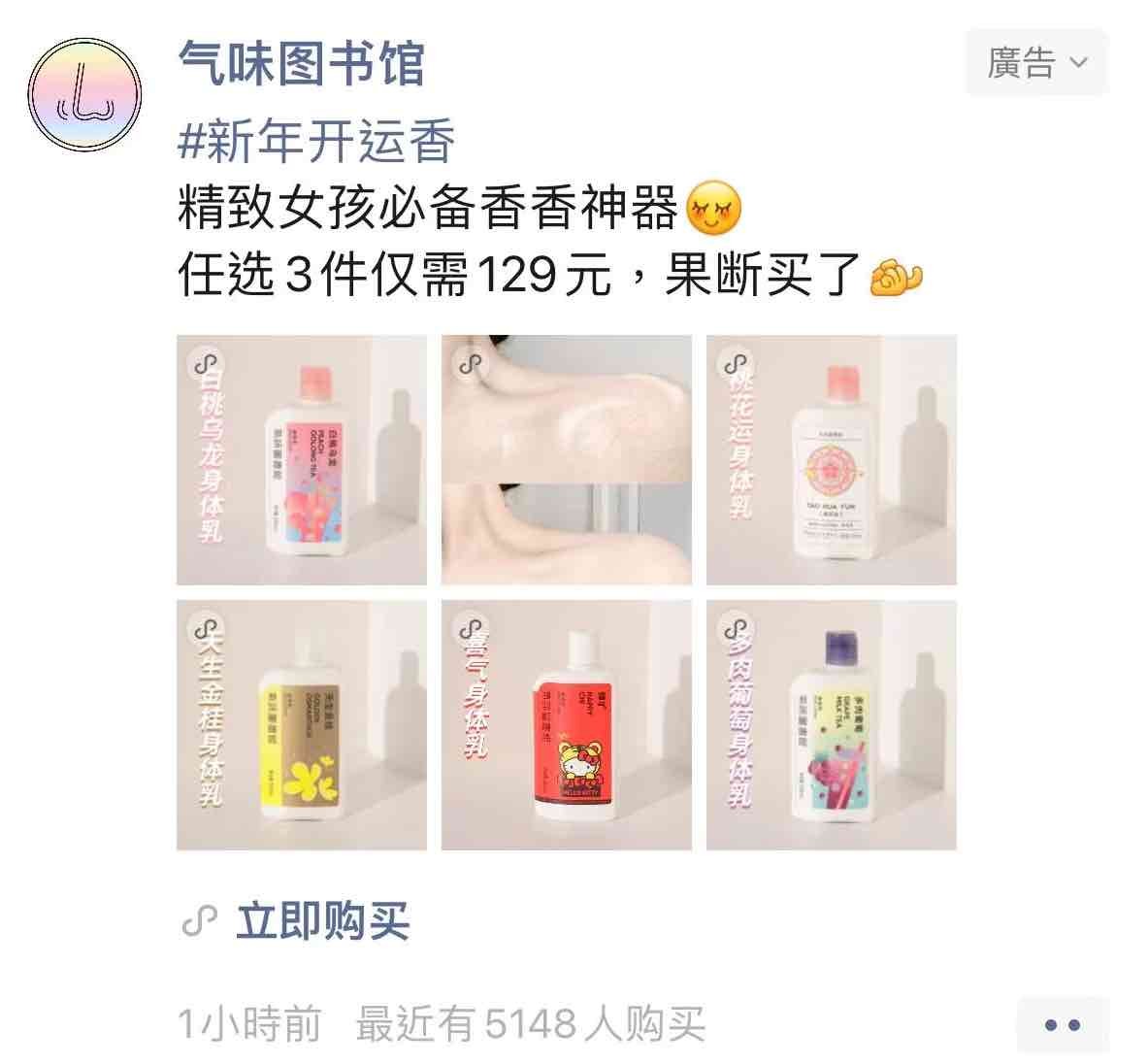Open the 气味图书馆 account name
The image size is (1148, 1064).
[301, 64]
